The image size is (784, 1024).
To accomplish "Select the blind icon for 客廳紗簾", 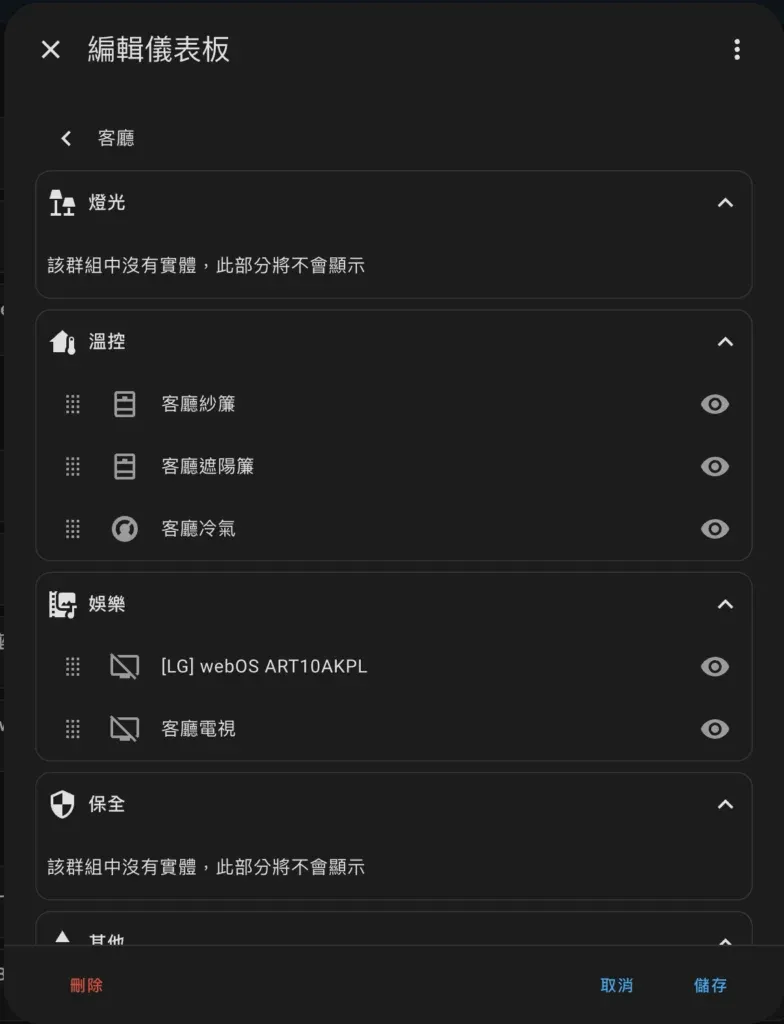I will 124,404.
